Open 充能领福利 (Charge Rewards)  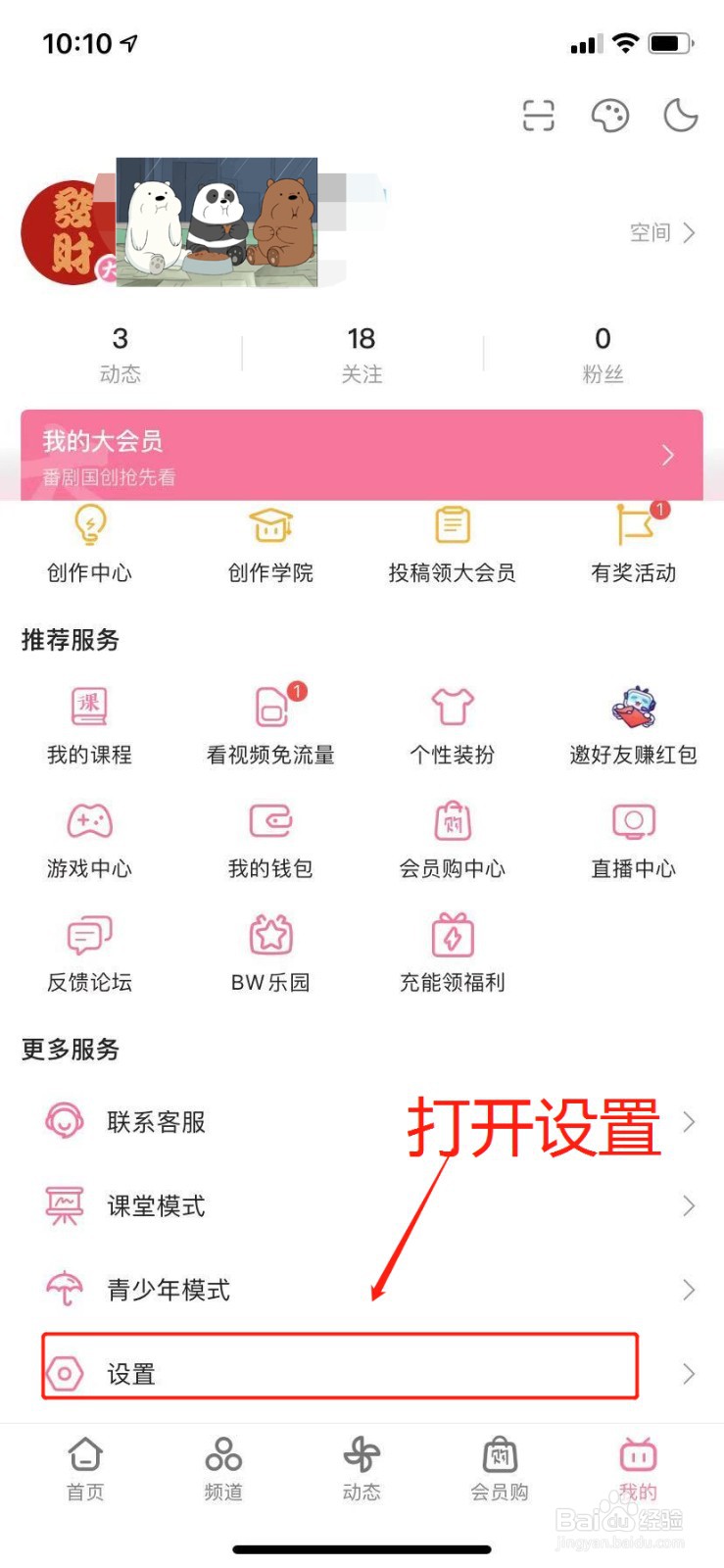[452, 953]
